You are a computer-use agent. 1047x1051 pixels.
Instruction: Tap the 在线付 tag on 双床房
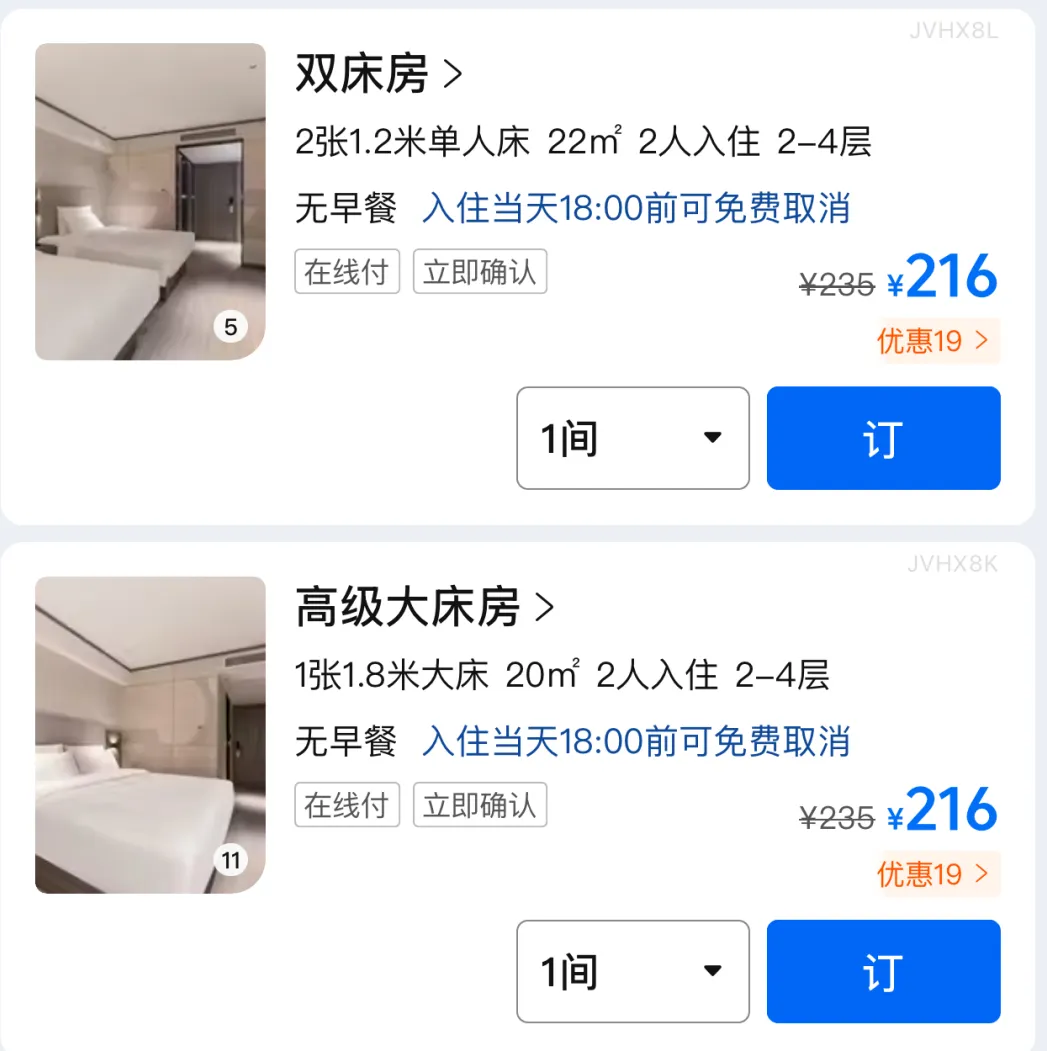click(x=346, y=271)
